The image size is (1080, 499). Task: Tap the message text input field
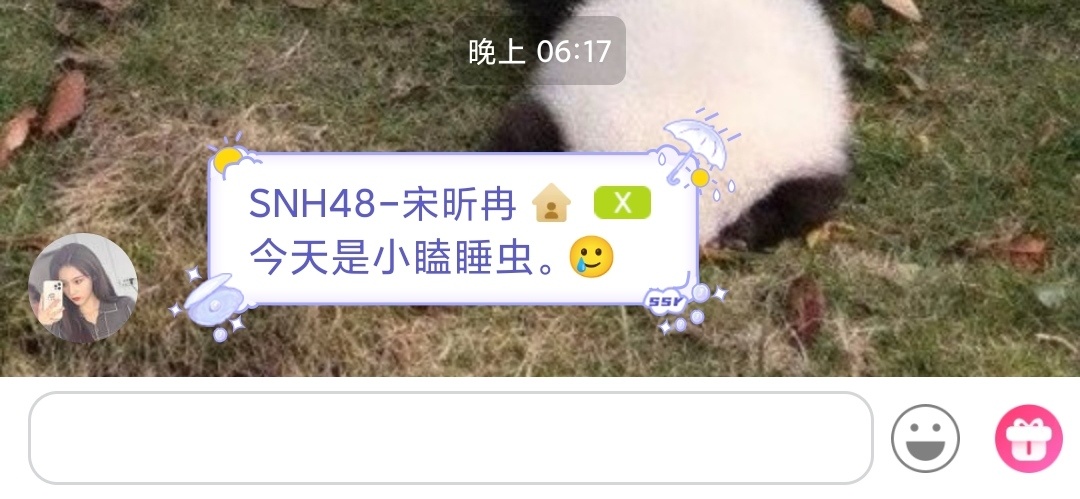point(450,437)
